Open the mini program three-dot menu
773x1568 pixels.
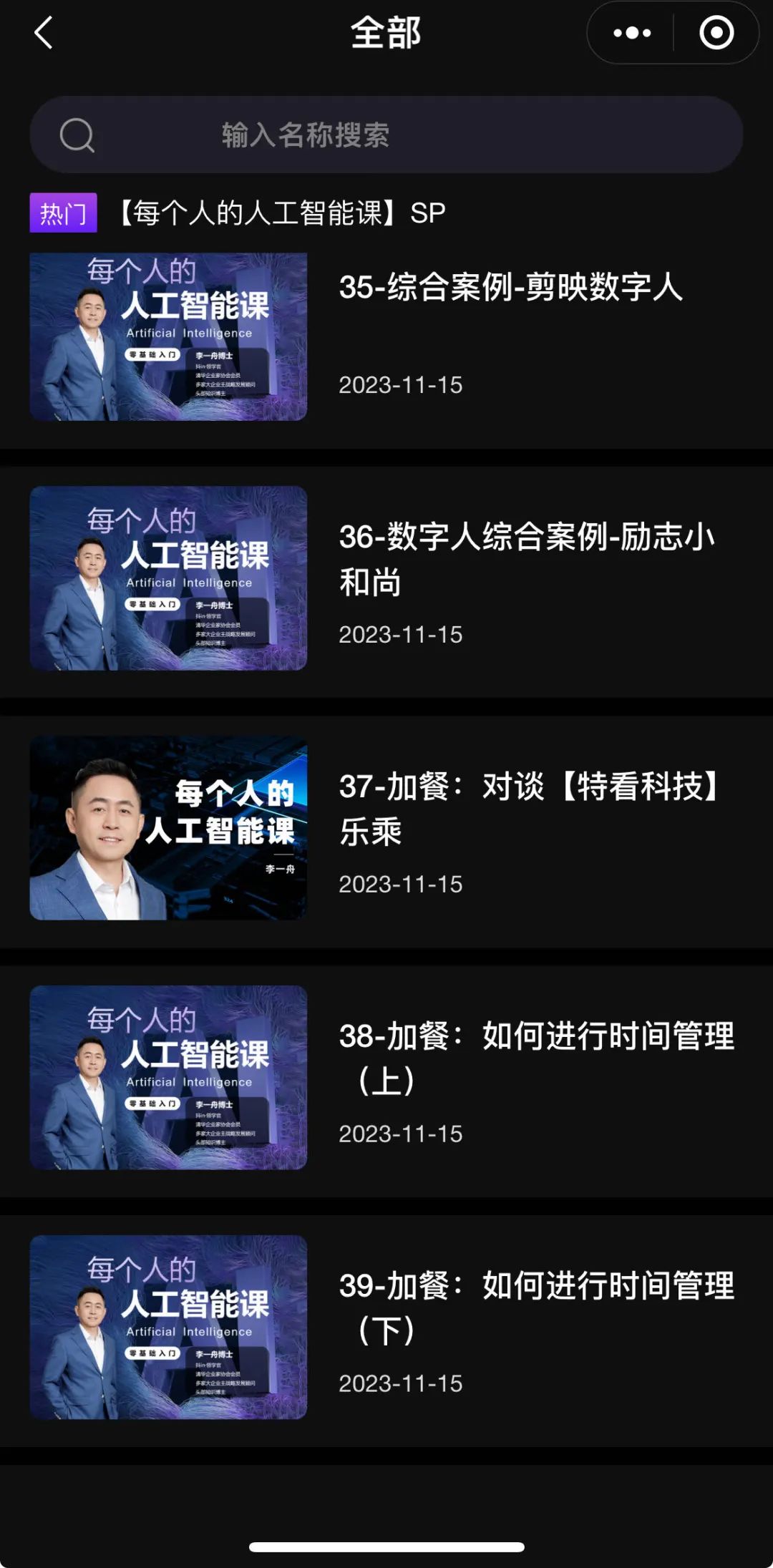point(632,33)
